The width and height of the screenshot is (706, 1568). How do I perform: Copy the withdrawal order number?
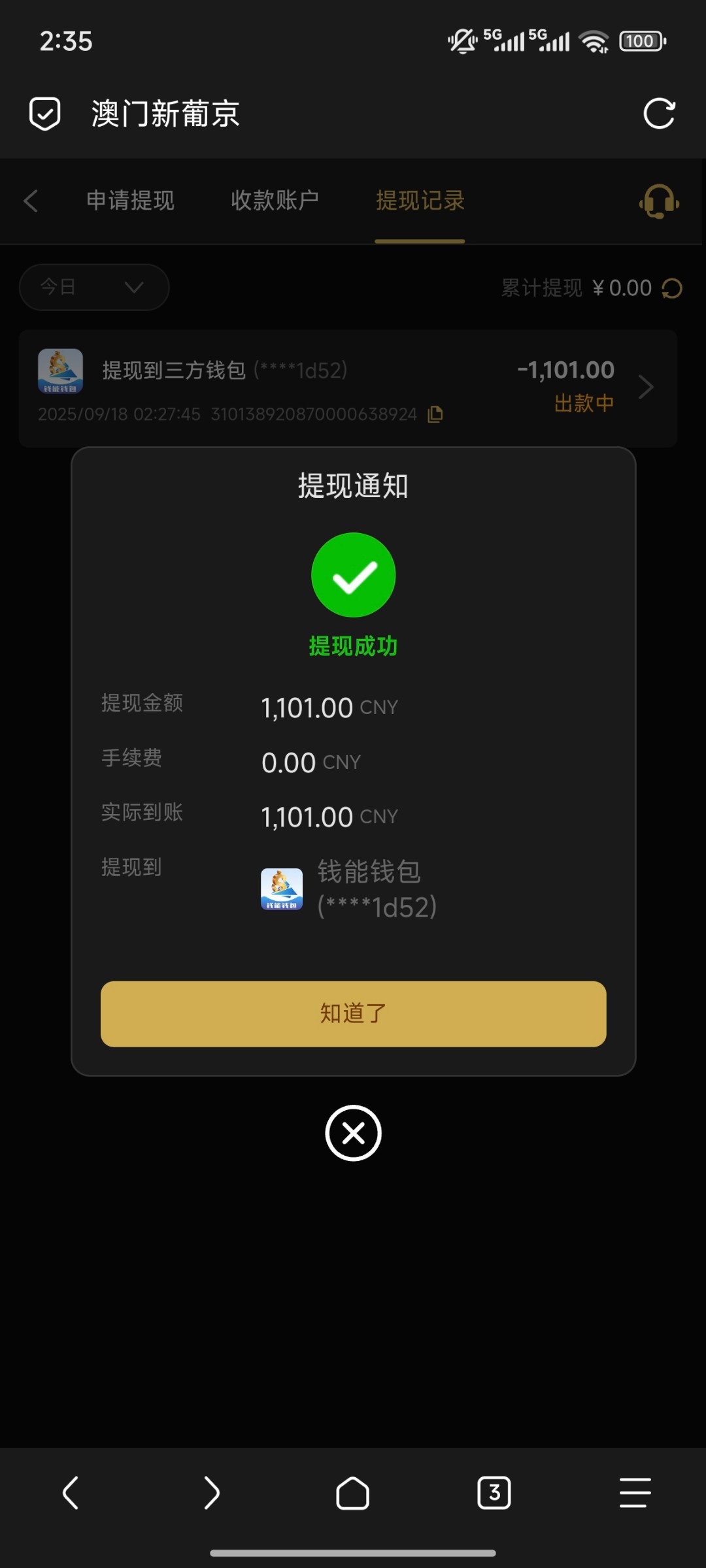(x=435, y=414)
